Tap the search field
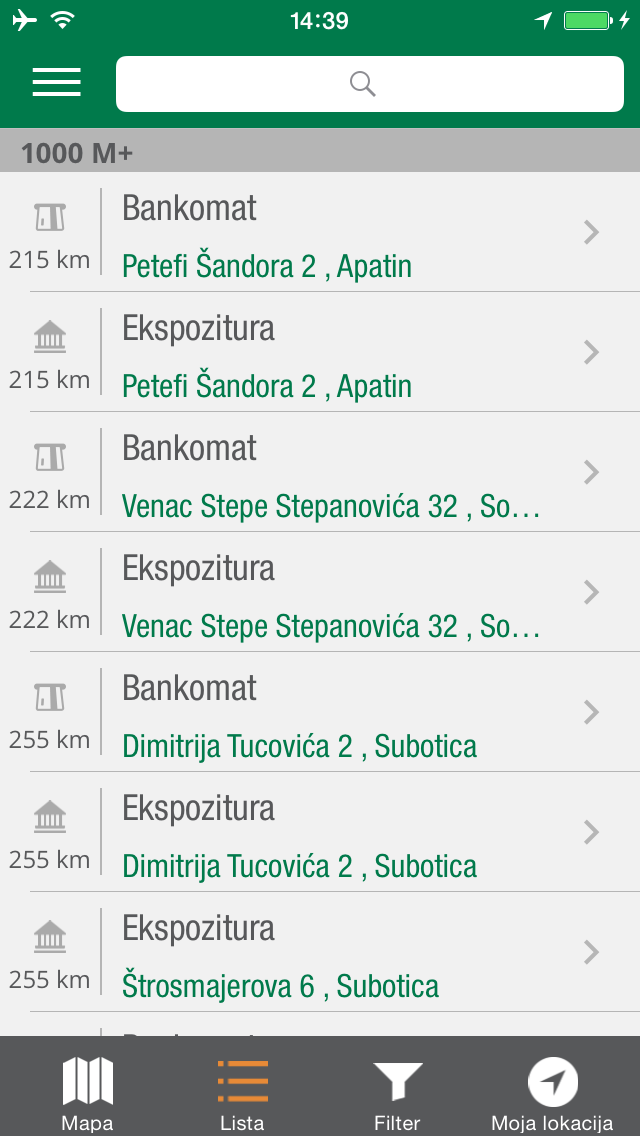This screenshot has height=1136, width=640. coord(370,84)
